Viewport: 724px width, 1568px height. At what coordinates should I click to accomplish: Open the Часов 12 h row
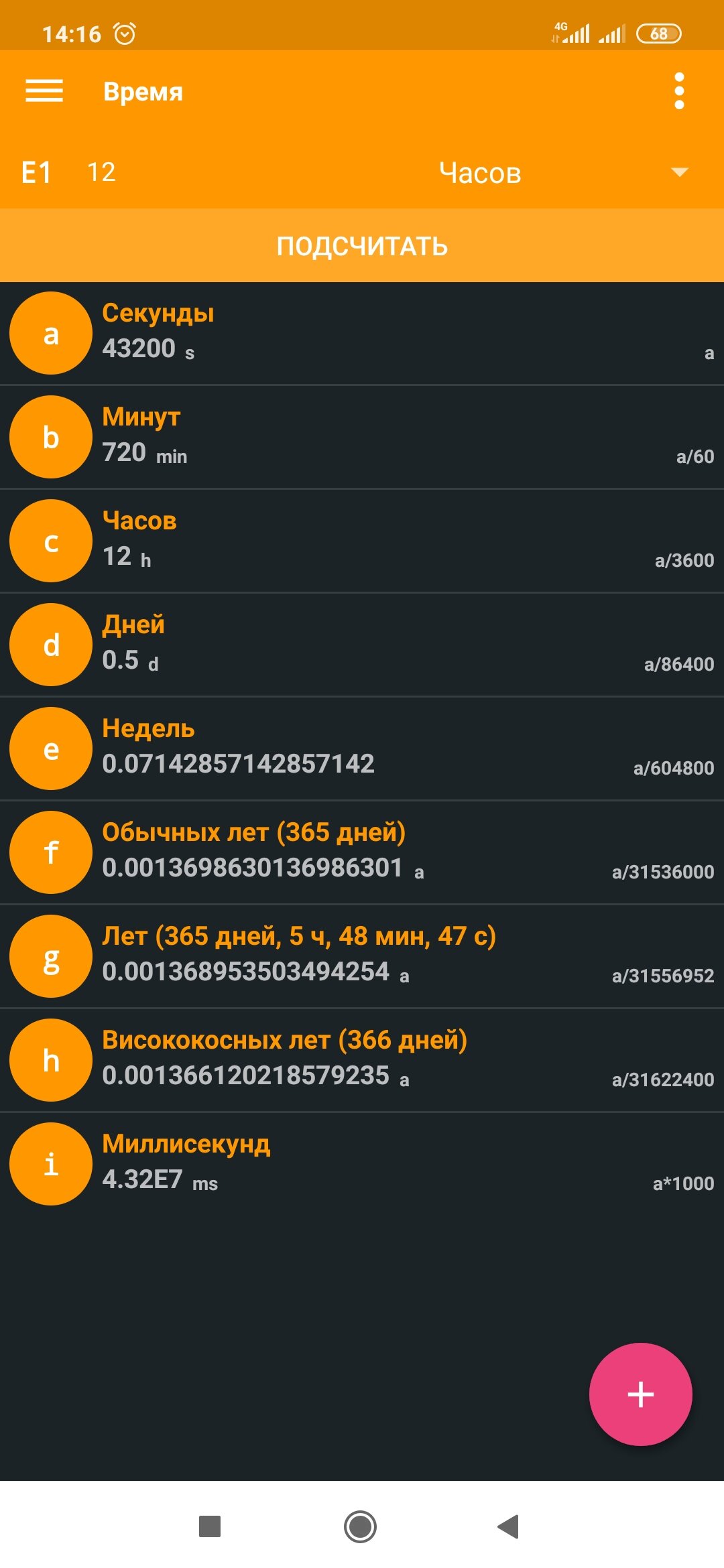click(362, 541)
